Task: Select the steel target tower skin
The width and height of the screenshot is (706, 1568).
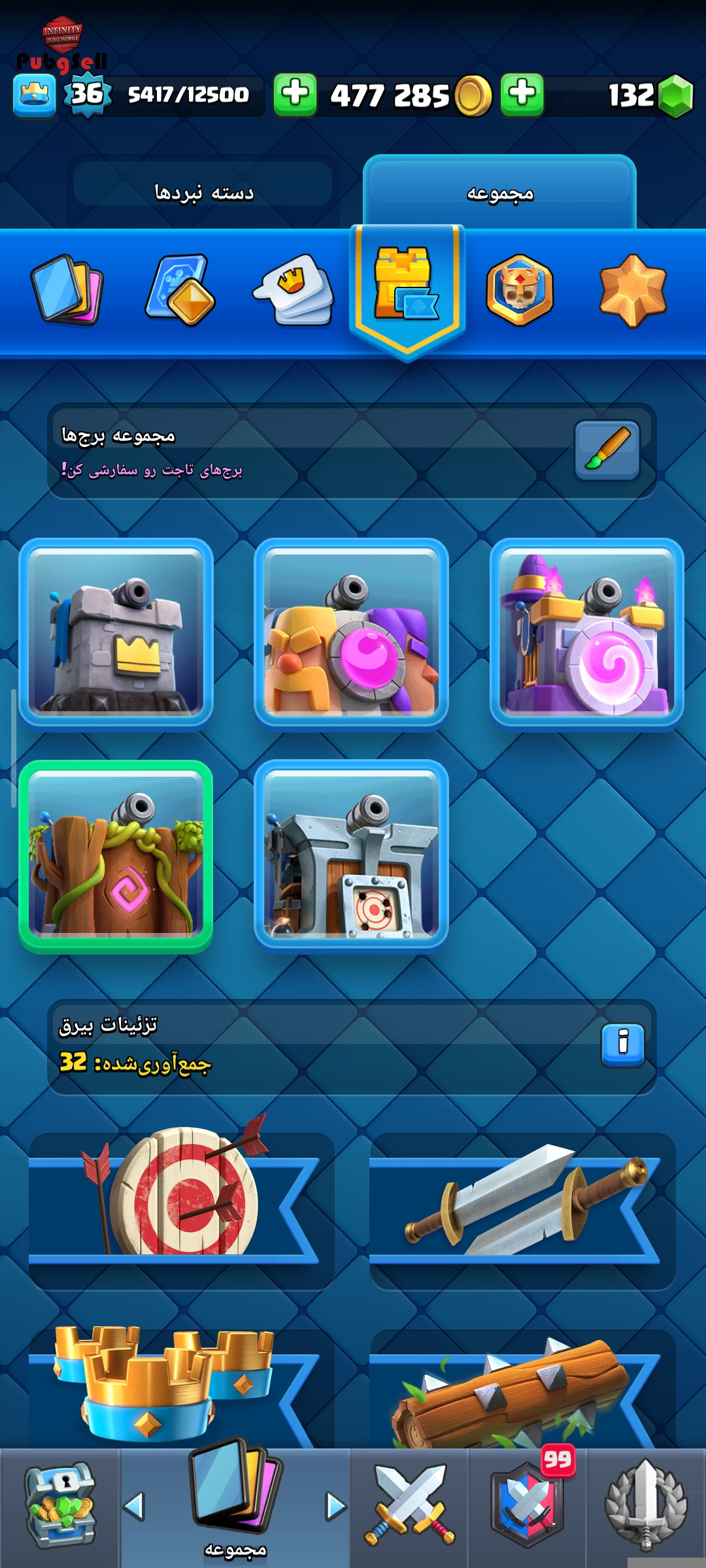Action: [351, 856]
